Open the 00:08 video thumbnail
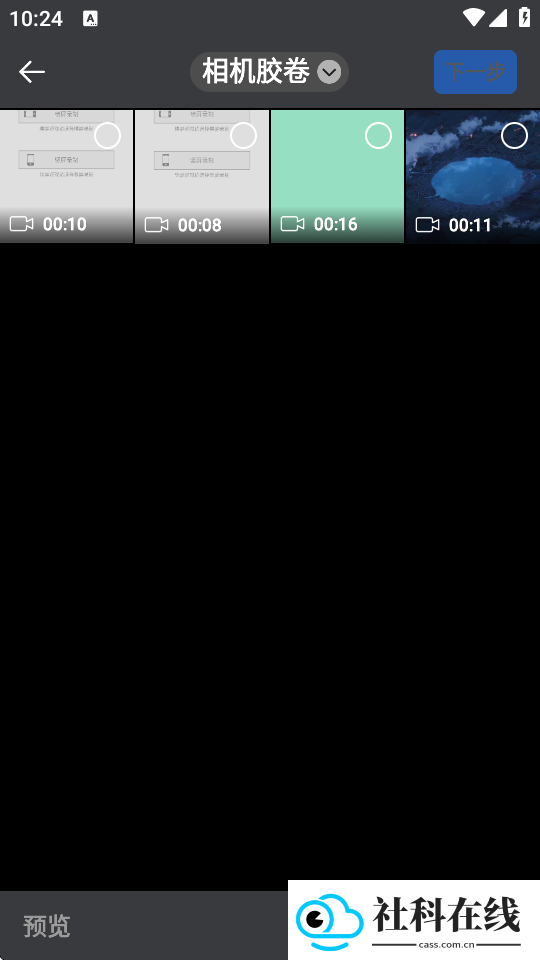The width and height of the screenshot is (540, 960). [x=202, y=176]
